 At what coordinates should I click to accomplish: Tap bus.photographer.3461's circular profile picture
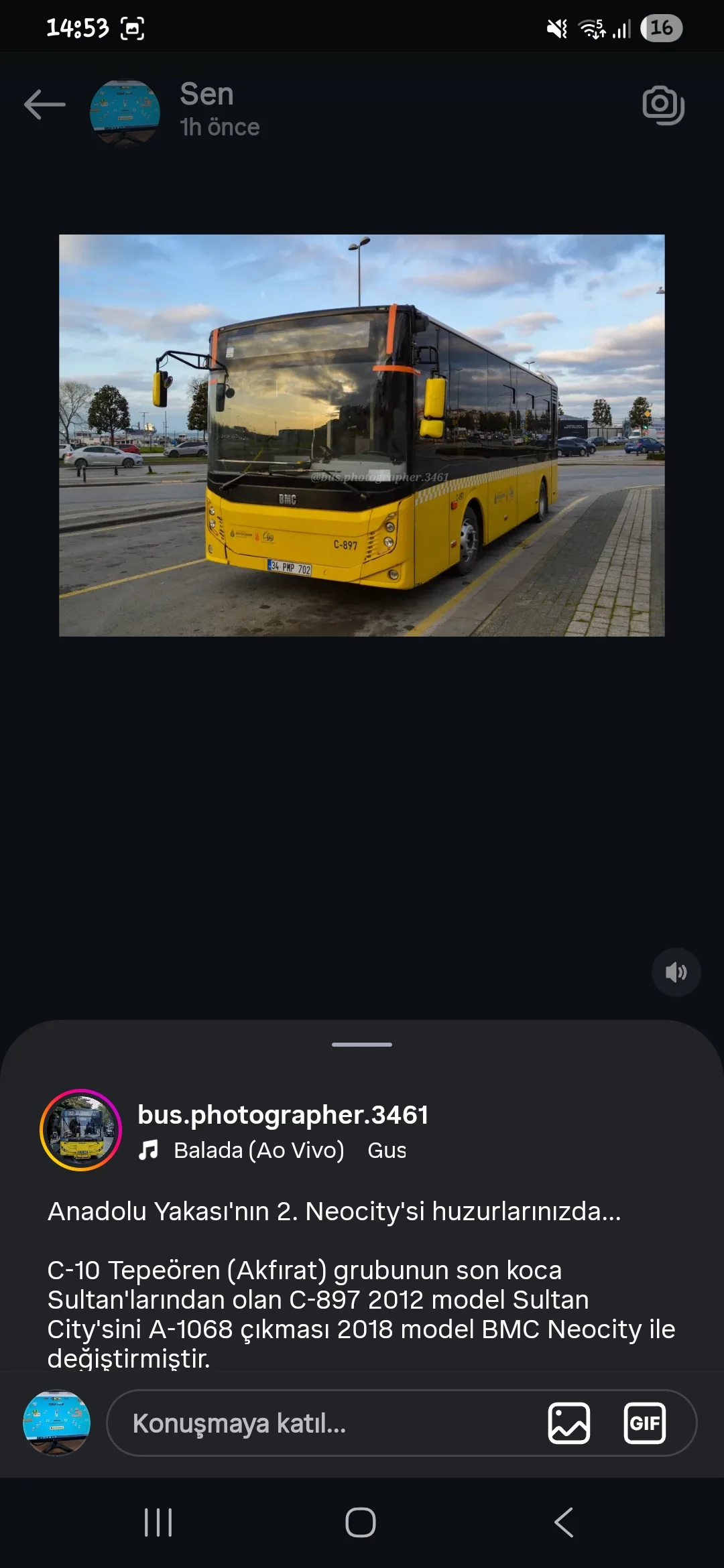click(80, 1130)
